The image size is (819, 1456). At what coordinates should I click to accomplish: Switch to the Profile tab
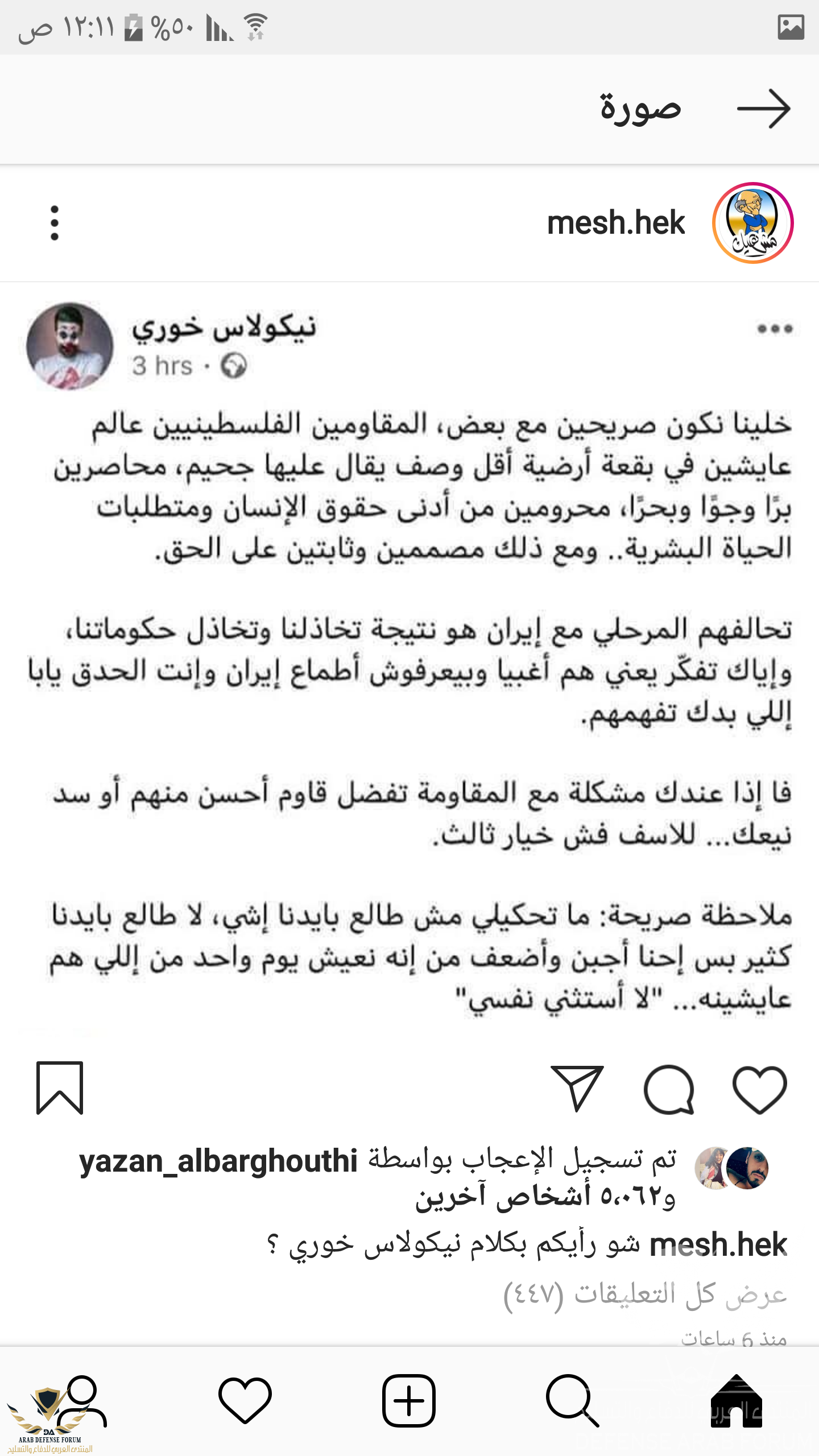pos(83,1401)
